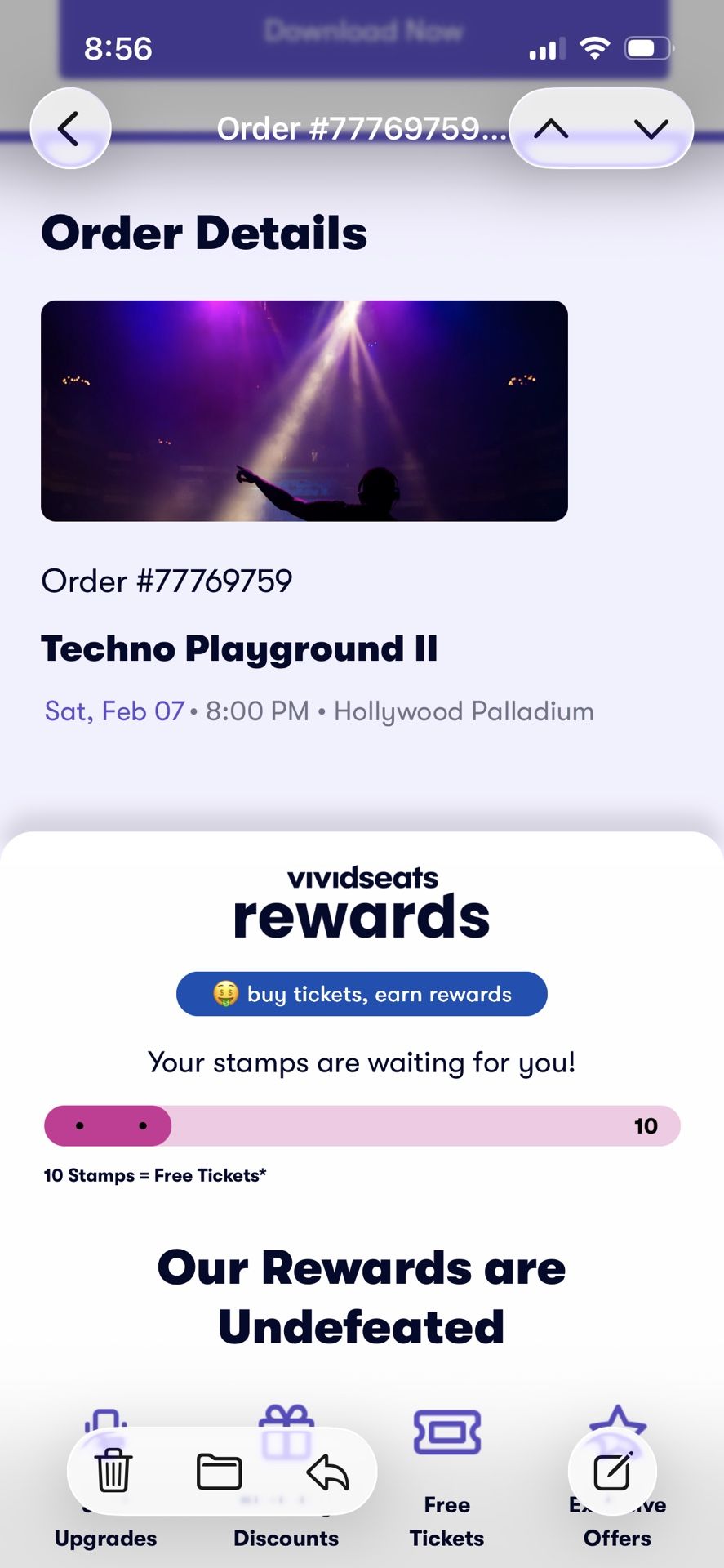The image size is (724, 1568).
Task: Open the Techno Playground II event image
Action: click(x=303, y=411)
